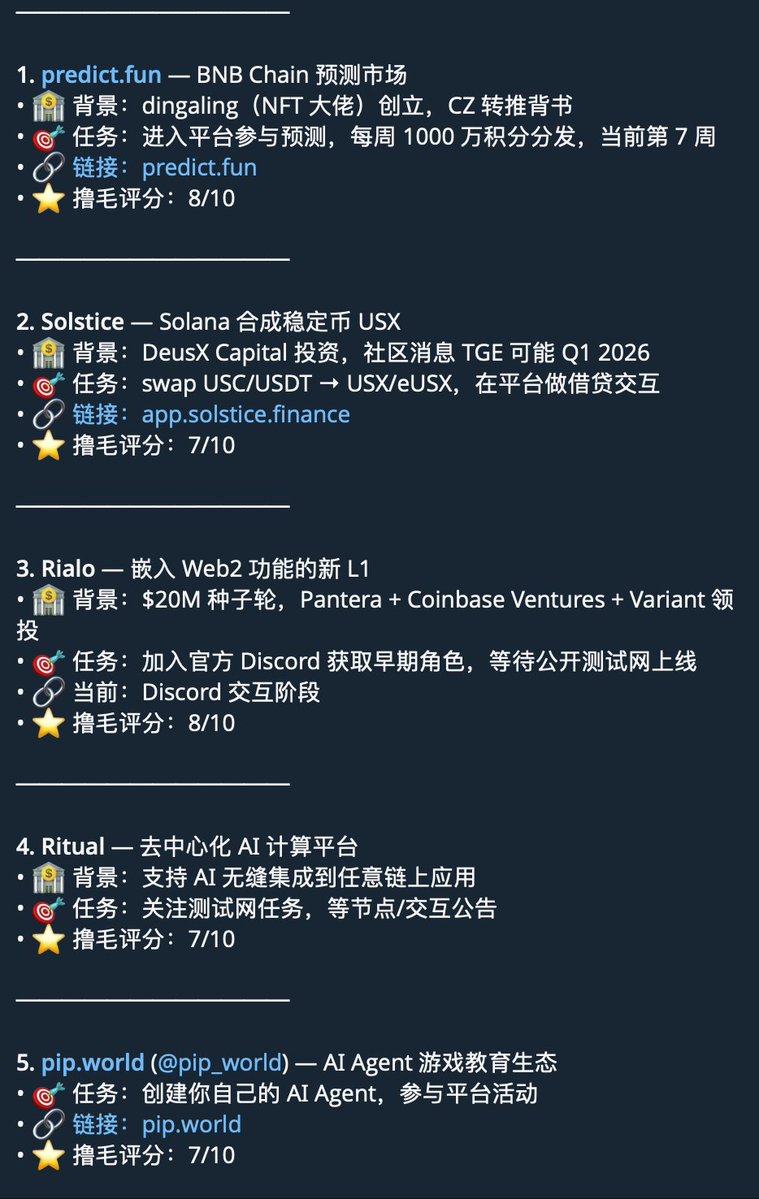Open the predict.fun link after 链接
759x1199 pixels.
[x=199, y=167]
